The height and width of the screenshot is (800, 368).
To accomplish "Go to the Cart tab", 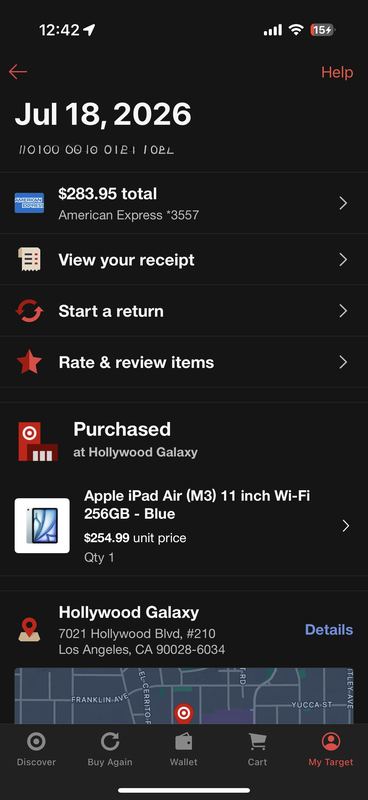I will (x=257, y=749).
